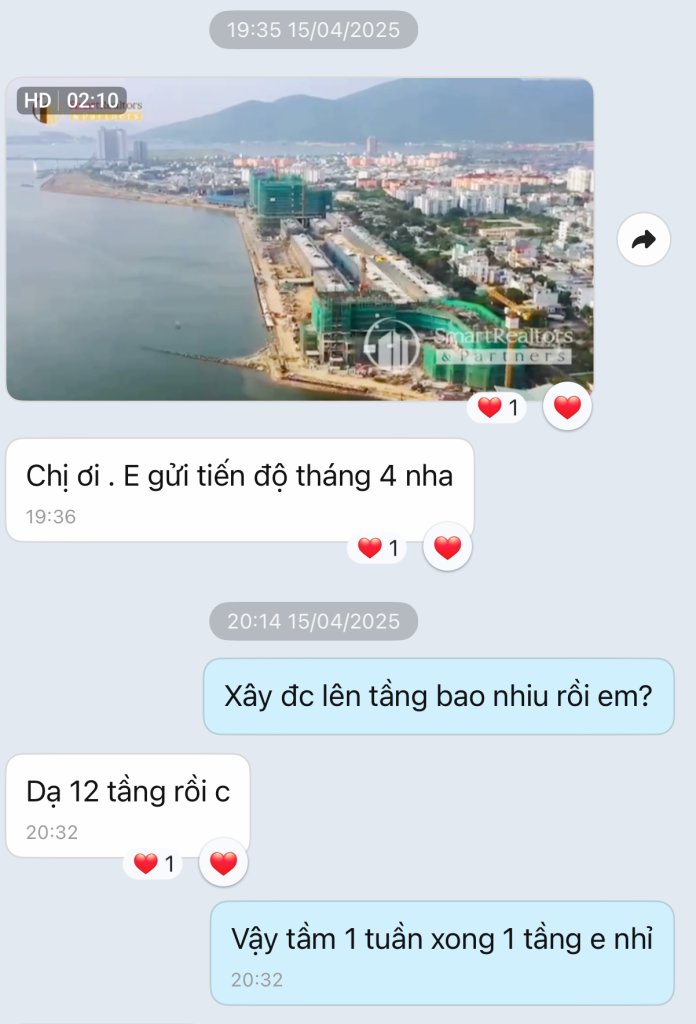Forward the video with the share arrow
Viewport: 696px width, 1024px height.
pos(643,239)
